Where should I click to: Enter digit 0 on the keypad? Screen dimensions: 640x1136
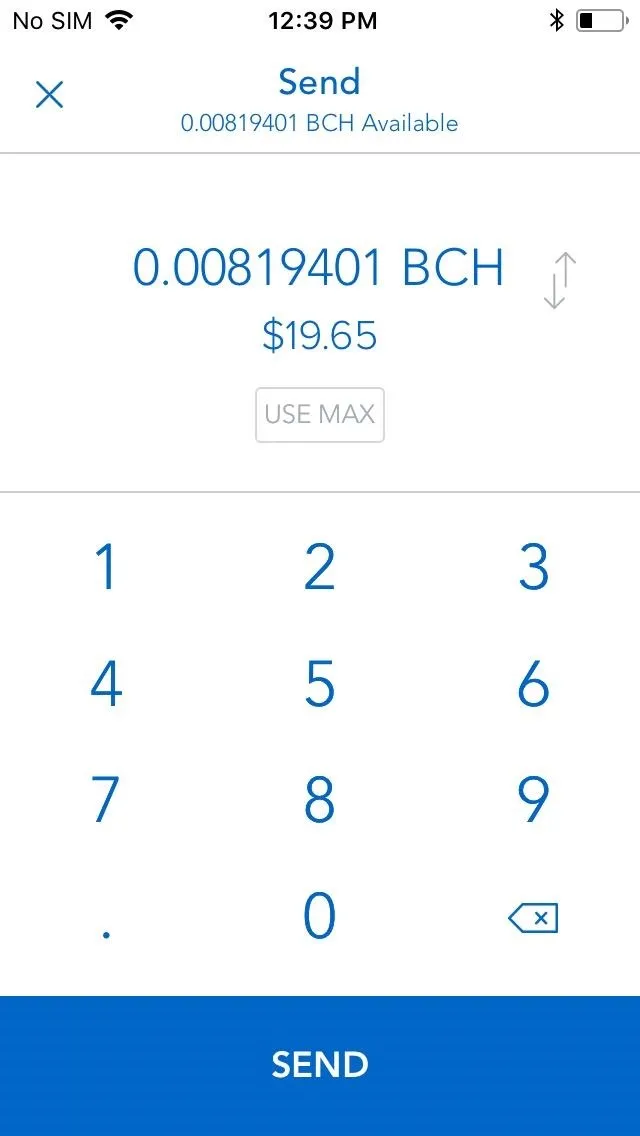320,916
